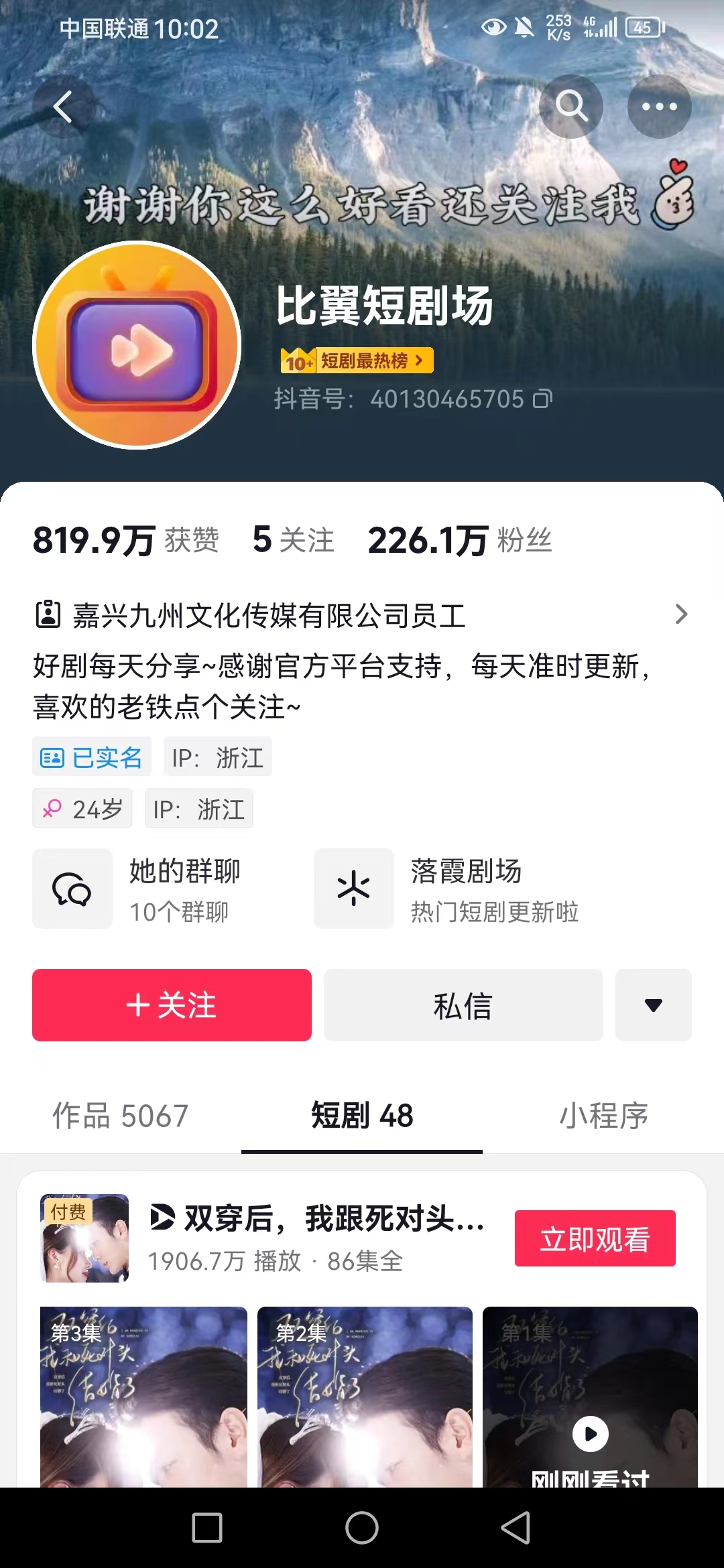The width and height of the screenshot is (724, 1568).
Task: Open the more options menu
Action: pos(659,105)
